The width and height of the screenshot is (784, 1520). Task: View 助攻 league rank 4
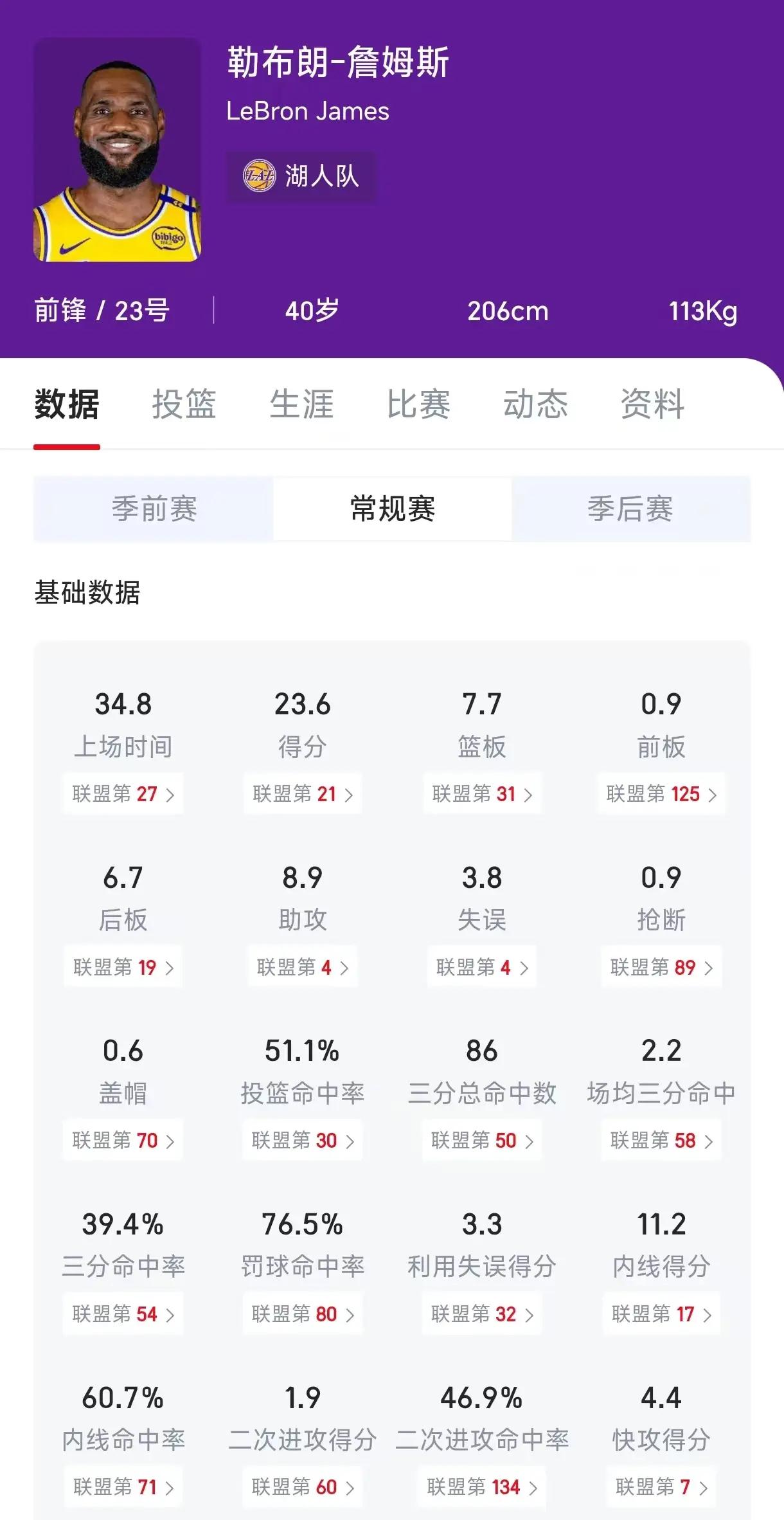303,967
